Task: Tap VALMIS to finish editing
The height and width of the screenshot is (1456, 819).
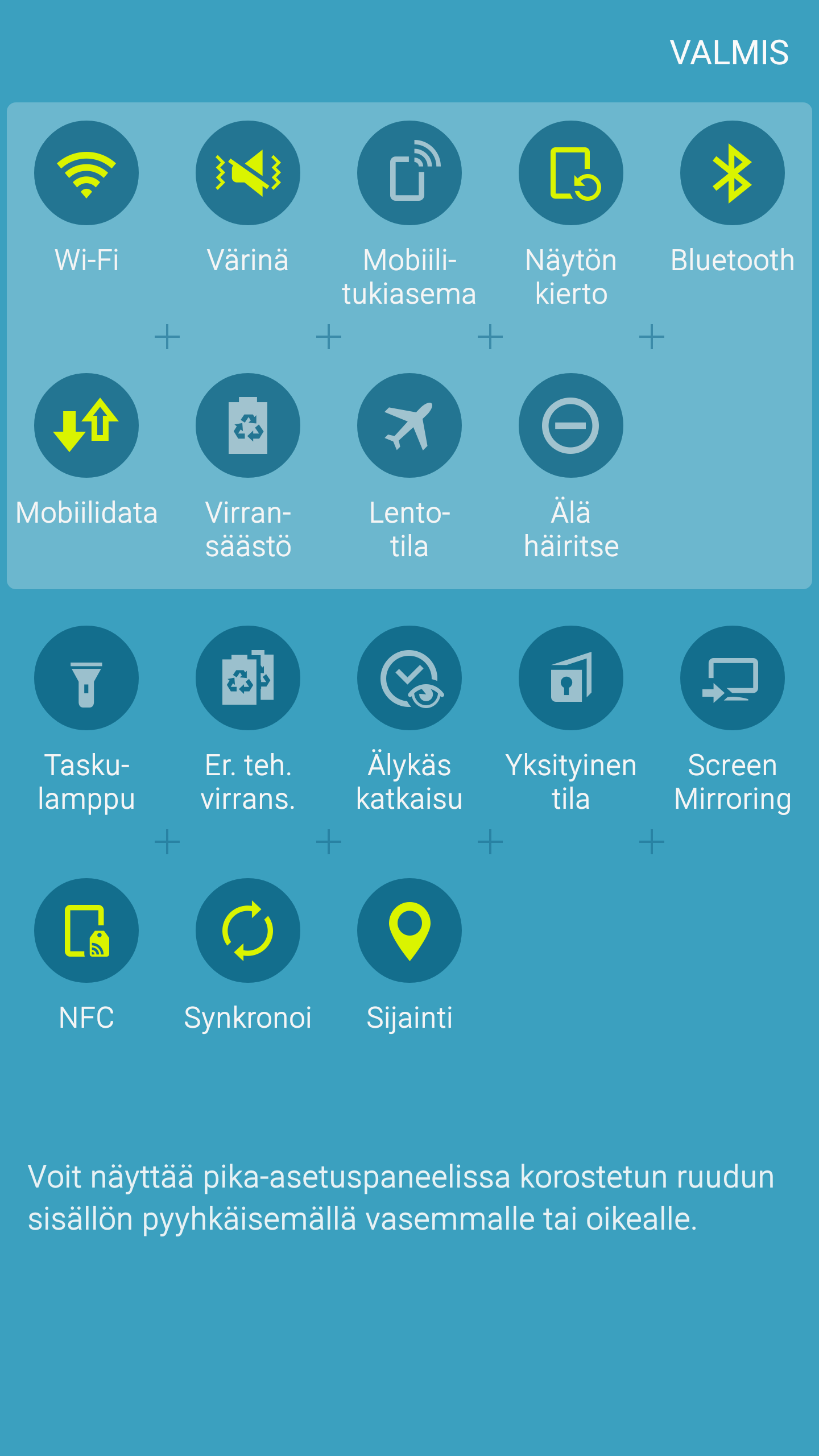Action: [x=729, y=53]
